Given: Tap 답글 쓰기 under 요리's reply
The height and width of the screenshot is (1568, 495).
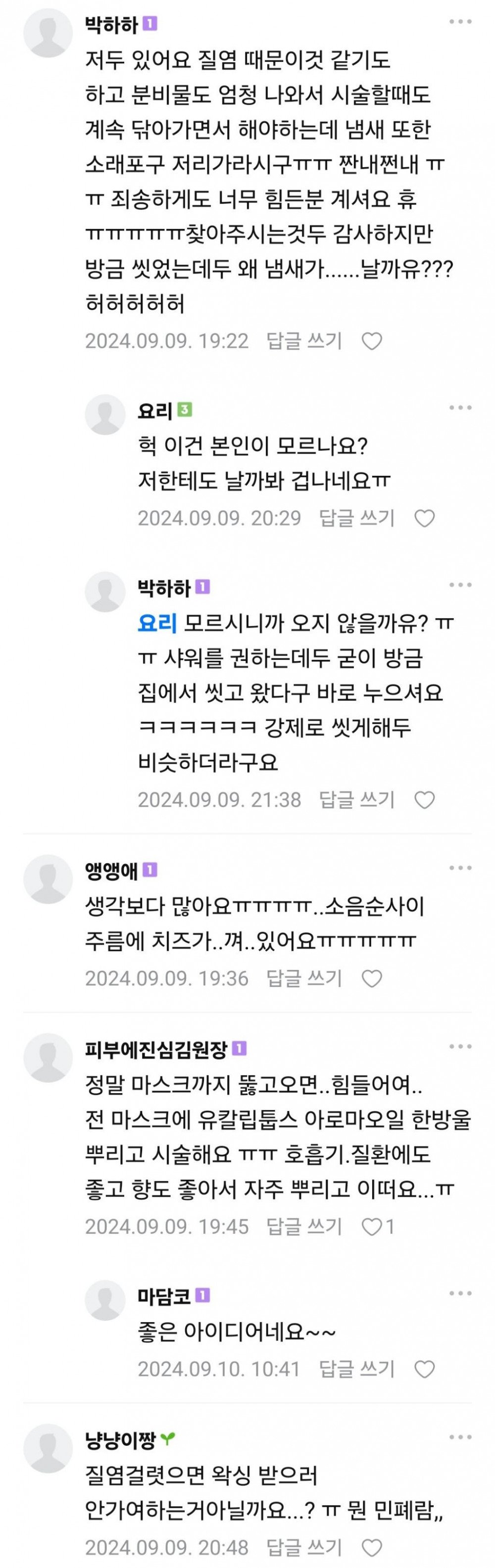Looking at the screenshot, I should pyautogui.click(x=357, y=517).
